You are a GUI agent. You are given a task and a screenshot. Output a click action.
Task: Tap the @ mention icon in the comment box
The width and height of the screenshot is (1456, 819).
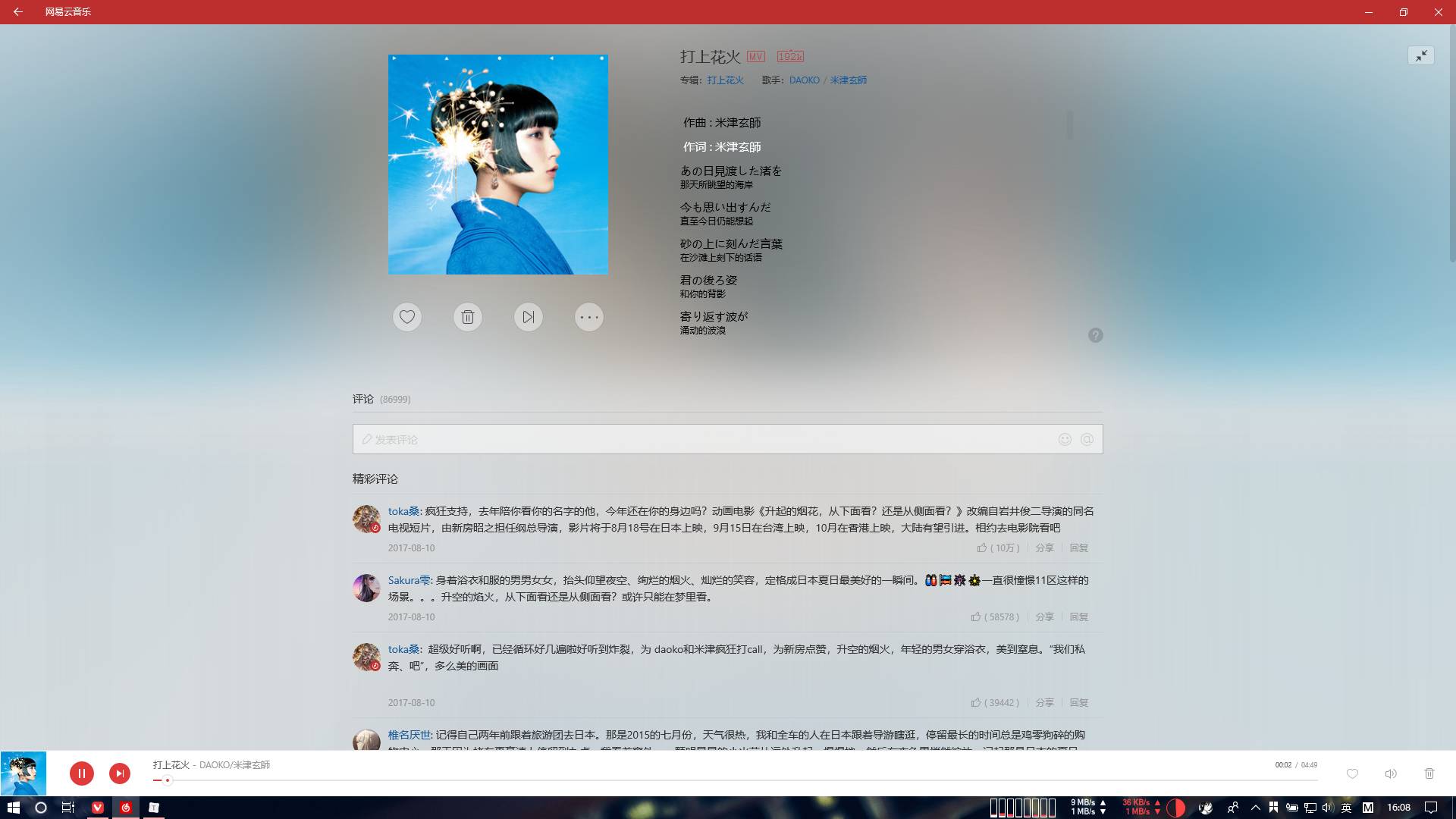[1087, 440]
